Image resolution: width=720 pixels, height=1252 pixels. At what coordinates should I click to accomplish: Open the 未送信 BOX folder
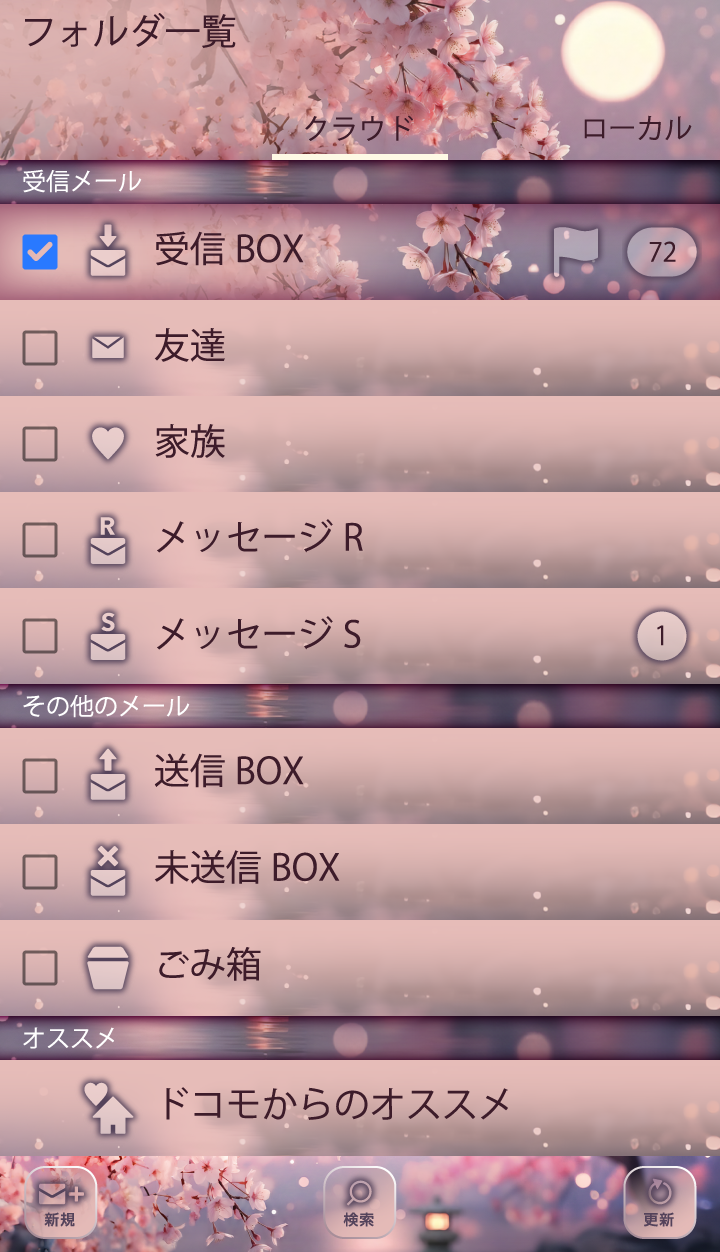(247, 869)
